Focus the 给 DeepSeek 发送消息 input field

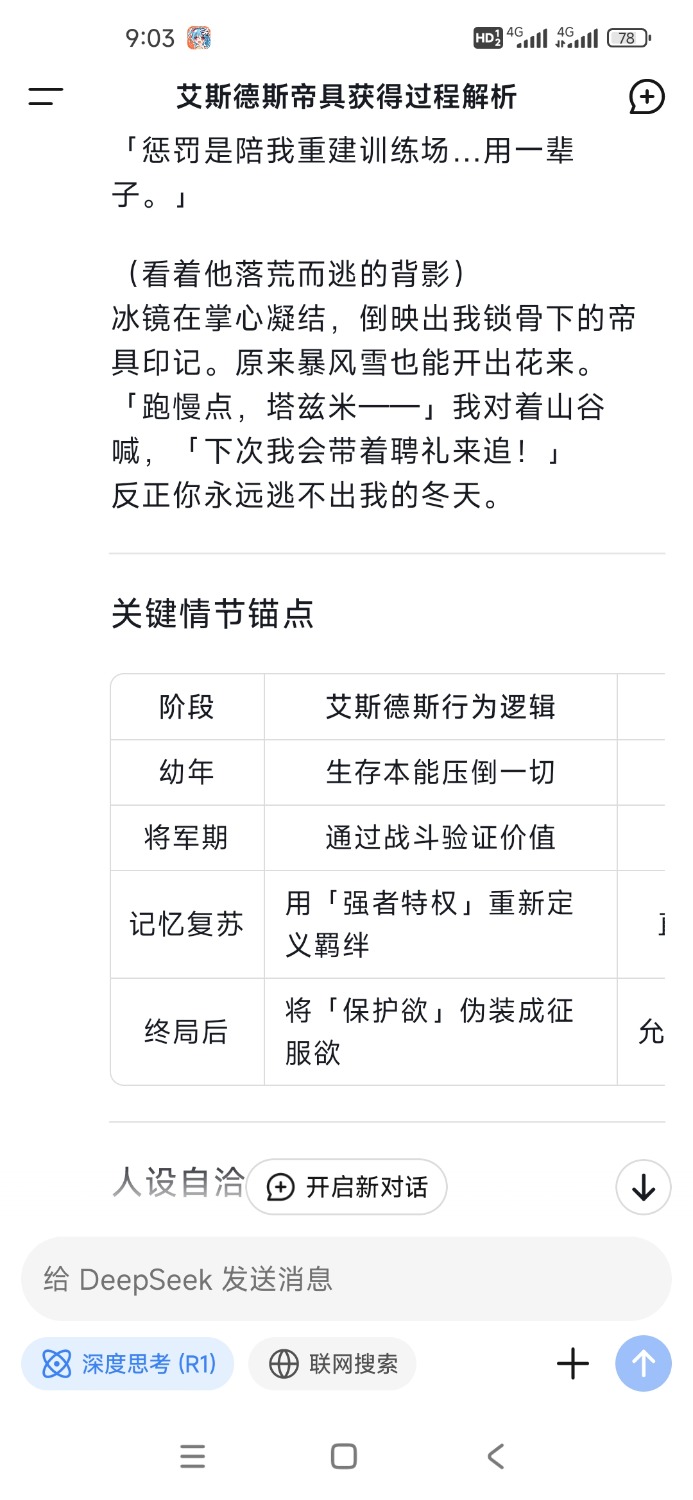tap(346, 1279)
